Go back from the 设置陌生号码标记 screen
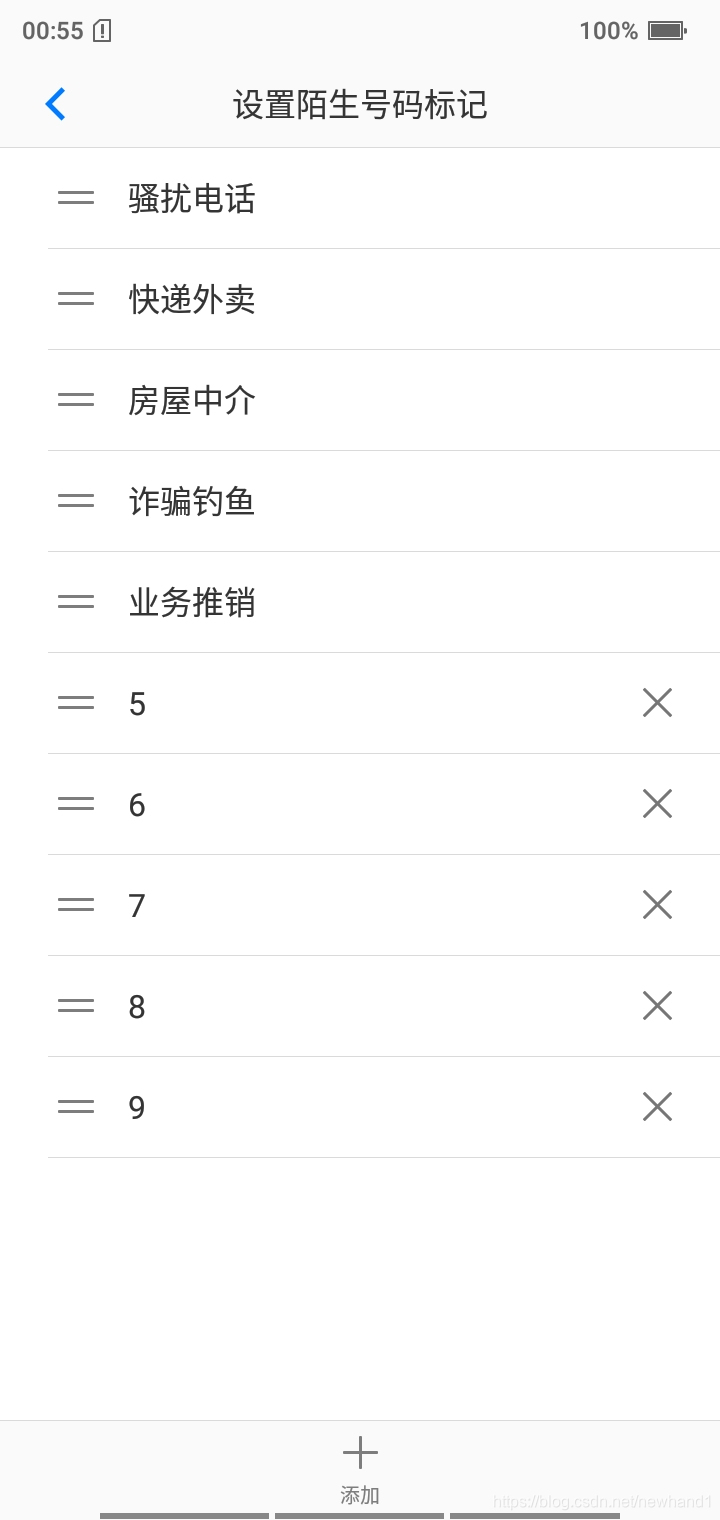This screenshot has width=720, height=1520. coord(56,104)
